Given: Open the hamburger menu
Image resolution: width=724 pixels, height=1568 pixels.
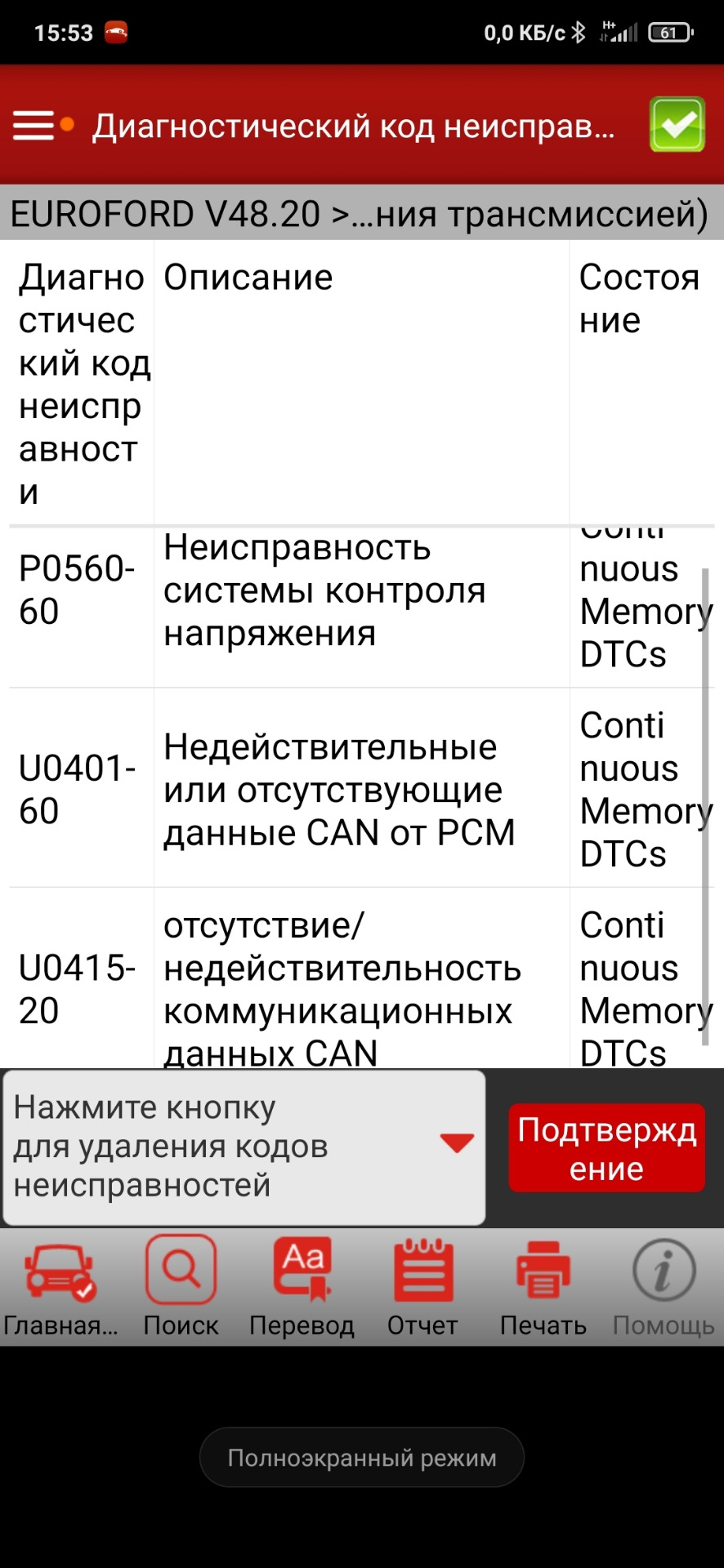Looking at the screenshot, I should [x=34, y=126].
